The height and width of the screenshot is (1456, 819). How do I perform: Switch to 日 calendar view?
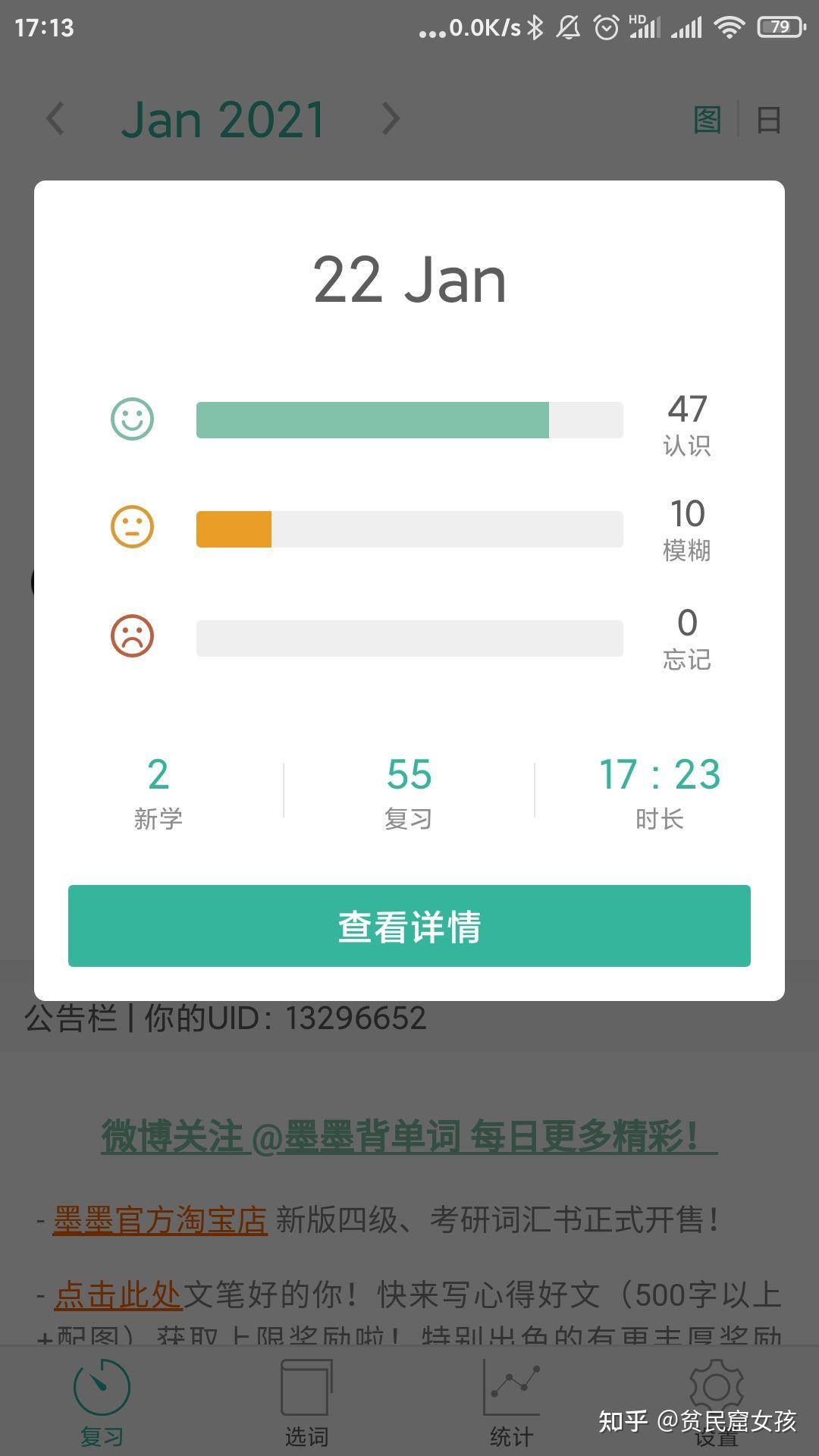768,120
